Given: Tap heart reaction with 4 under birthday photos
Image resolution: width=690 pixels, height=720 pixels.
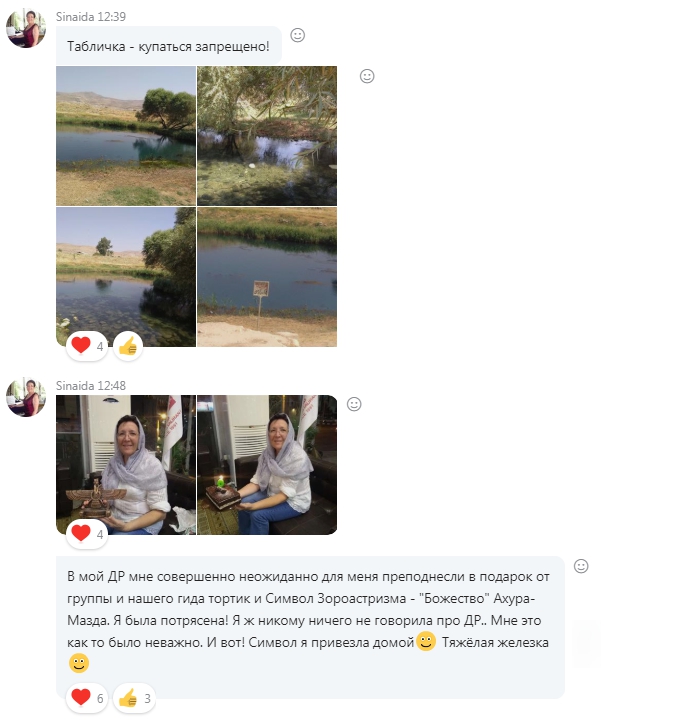Looking at the screenshot, I should (87, 533).
